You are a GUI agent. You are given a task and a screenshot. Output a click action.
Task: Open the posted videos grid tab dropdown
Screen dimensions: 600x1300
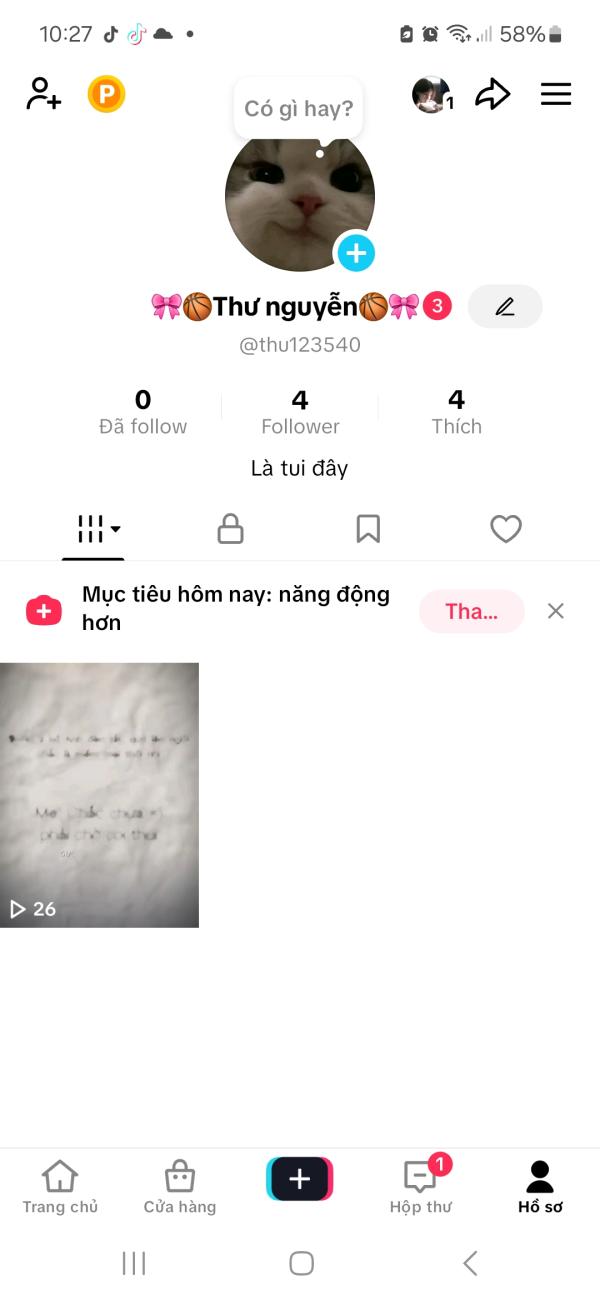(98, 529)
